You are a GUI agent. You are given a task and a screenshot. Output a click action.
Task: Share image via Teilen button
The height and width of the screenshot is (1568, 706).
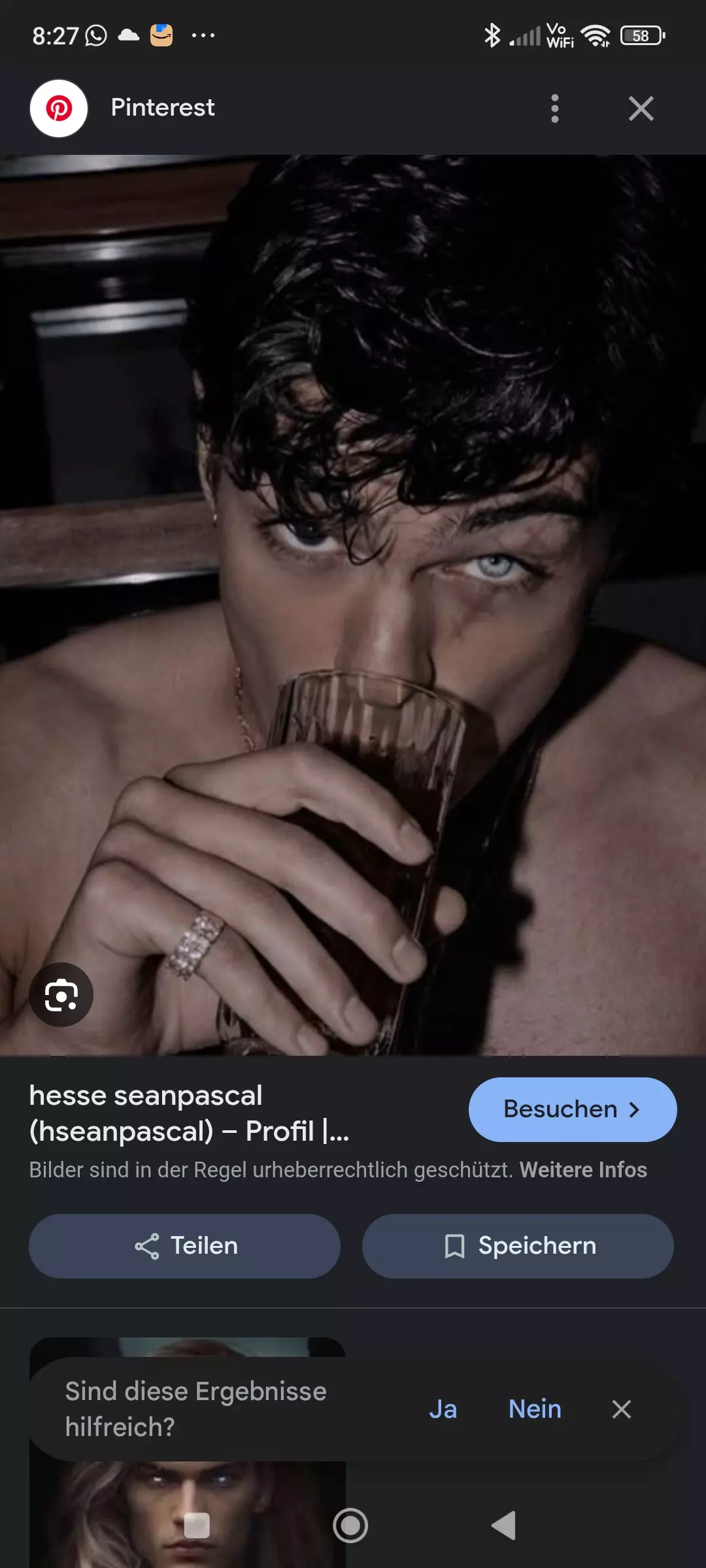click(x=184, y=1246)
